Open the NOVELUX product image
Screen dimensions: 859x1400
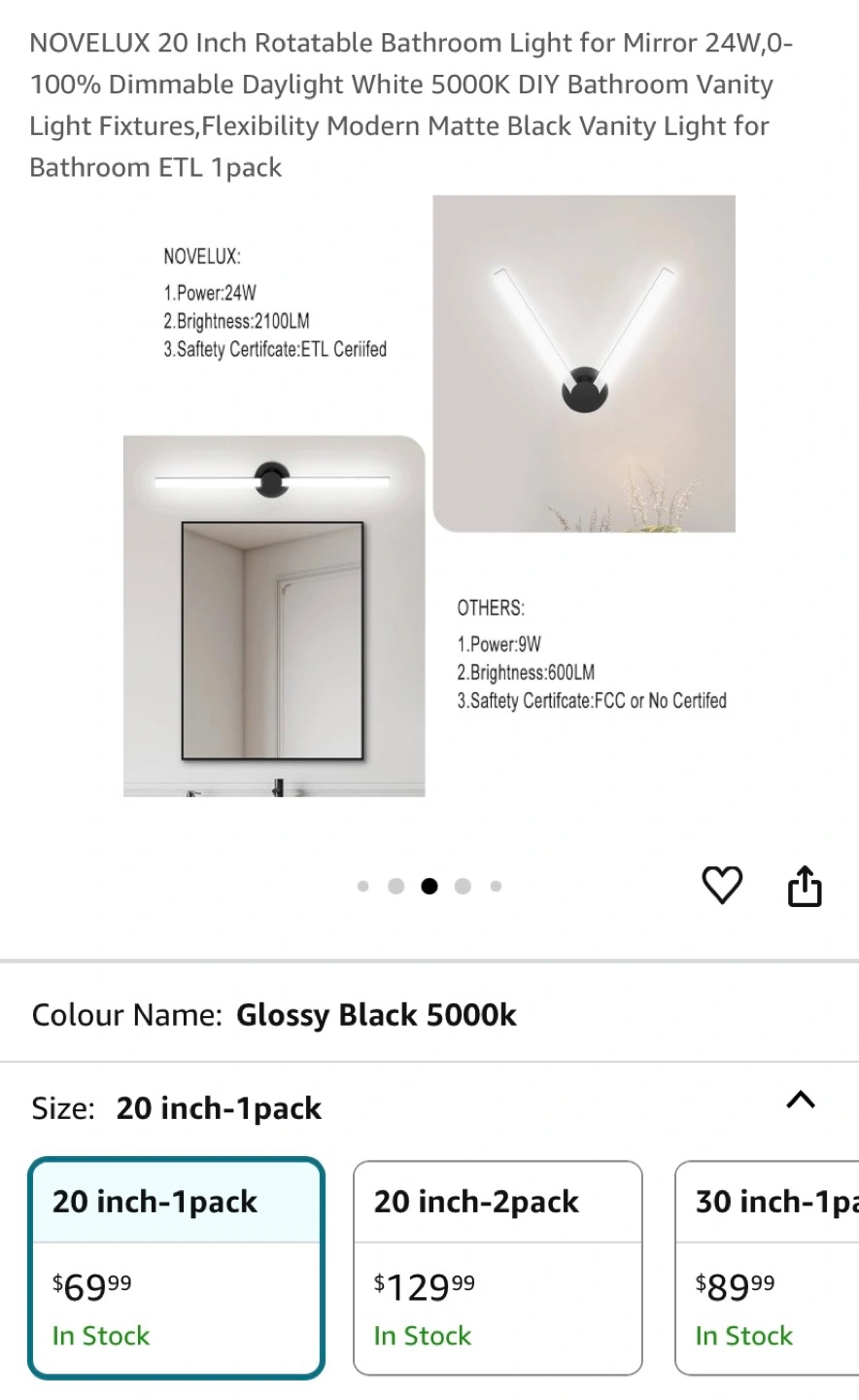click(429, 496)
